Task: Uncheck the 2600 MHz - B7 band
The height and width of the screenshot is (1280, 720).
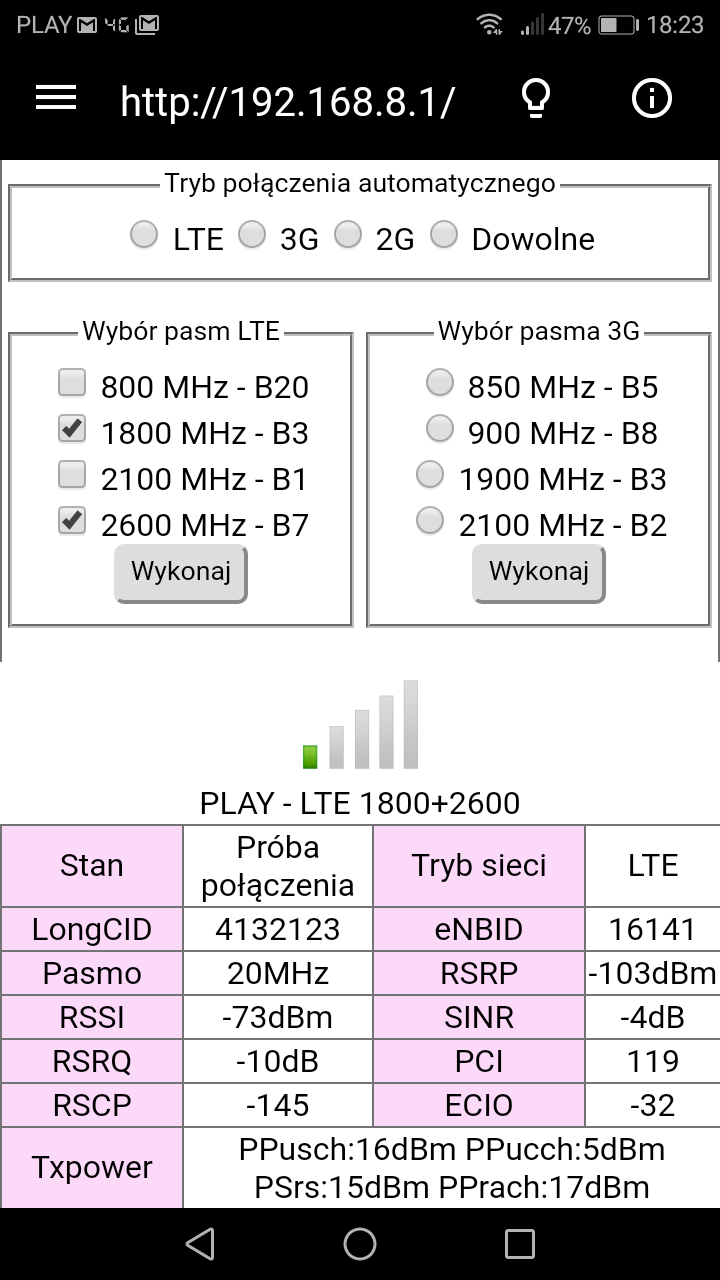Action: [x=72, y=521]
